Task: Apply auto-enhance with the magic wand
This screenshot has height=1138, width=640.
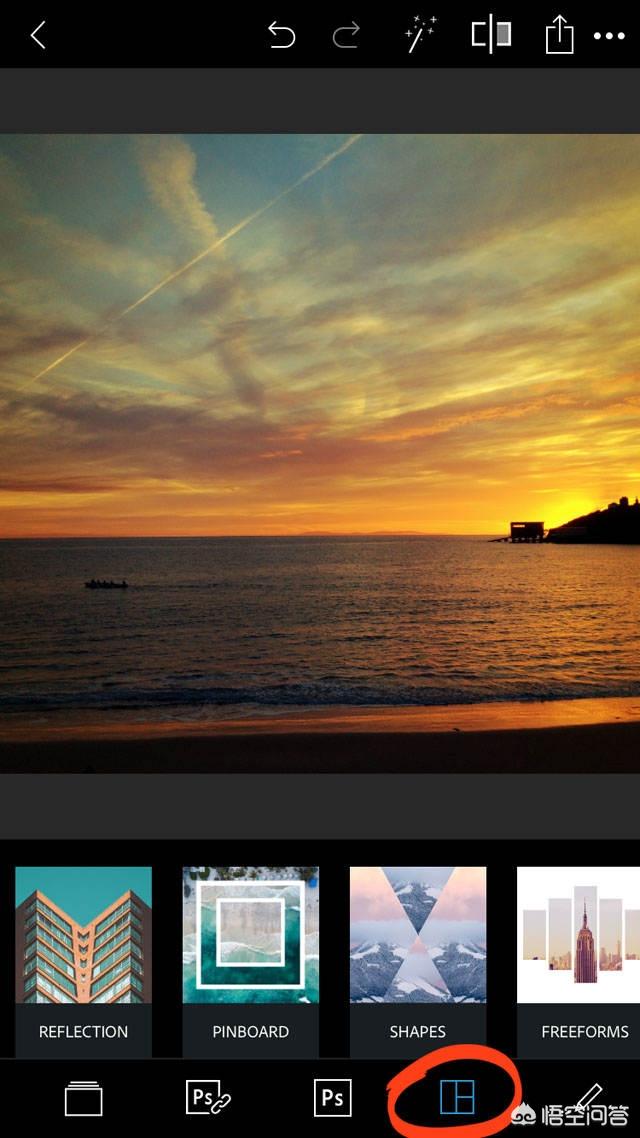Action: [420, 36]
